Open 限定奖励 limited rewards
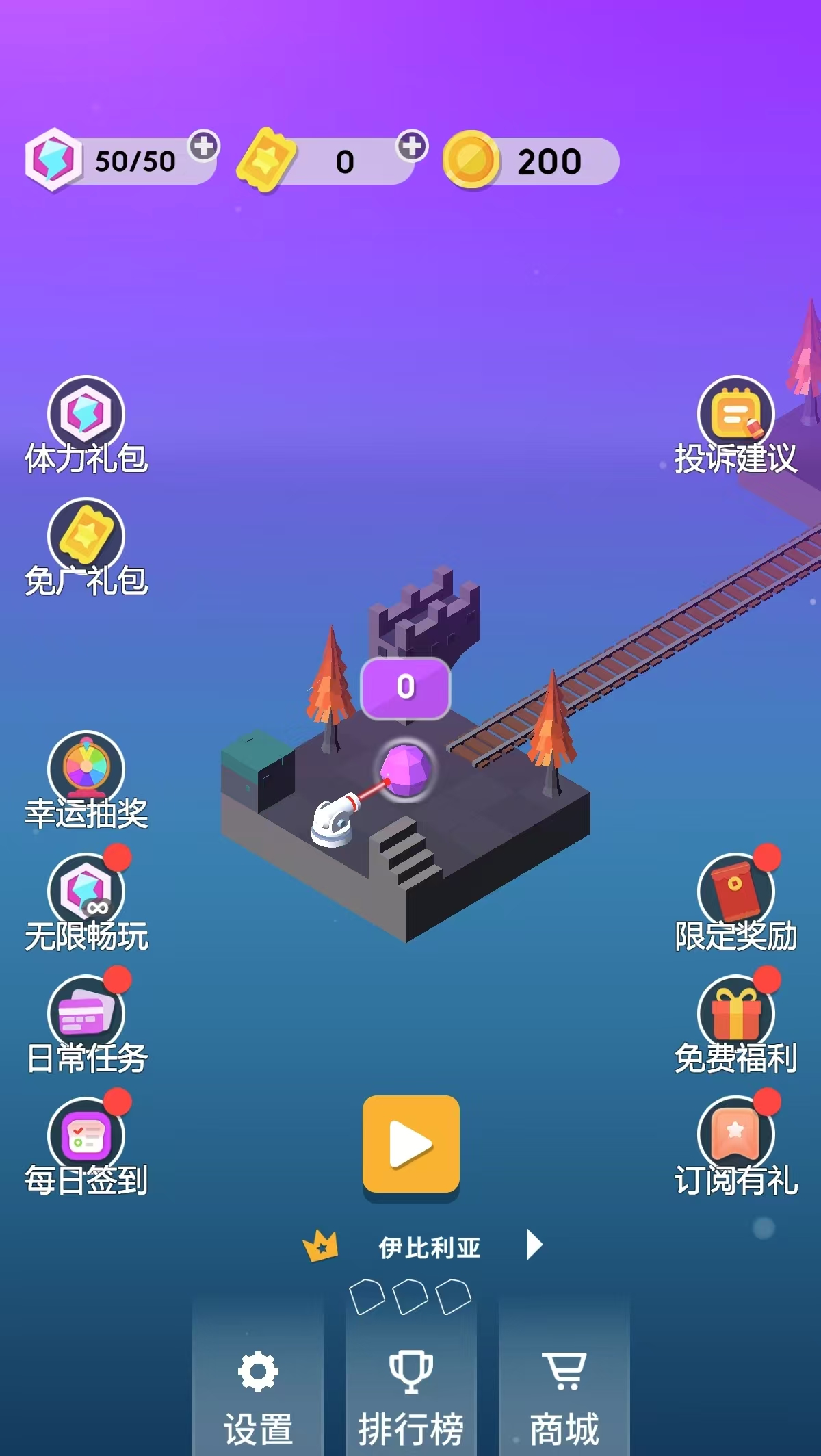The image size is (821, 1456). coord(736,902)
